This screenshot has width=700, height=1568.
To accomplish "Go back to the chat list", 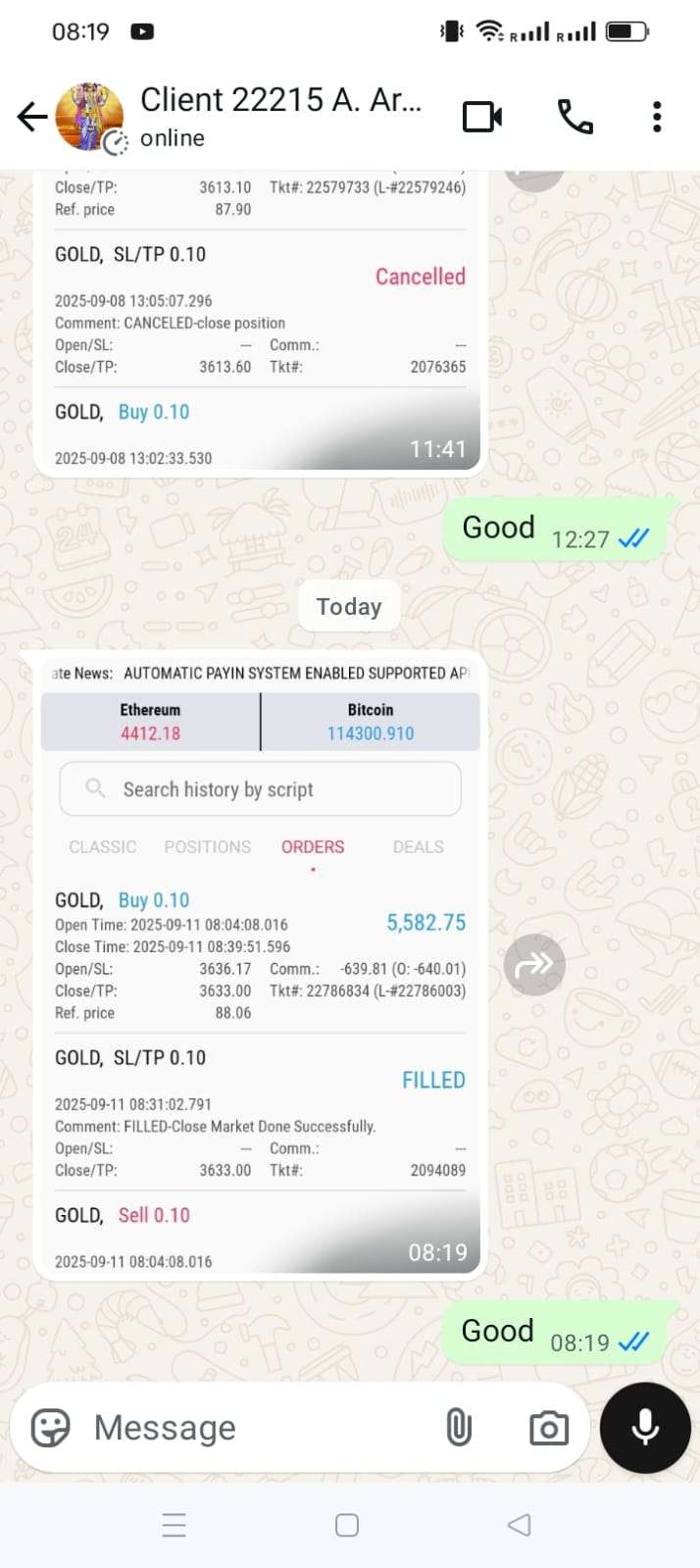I will [x=31, y=118].
